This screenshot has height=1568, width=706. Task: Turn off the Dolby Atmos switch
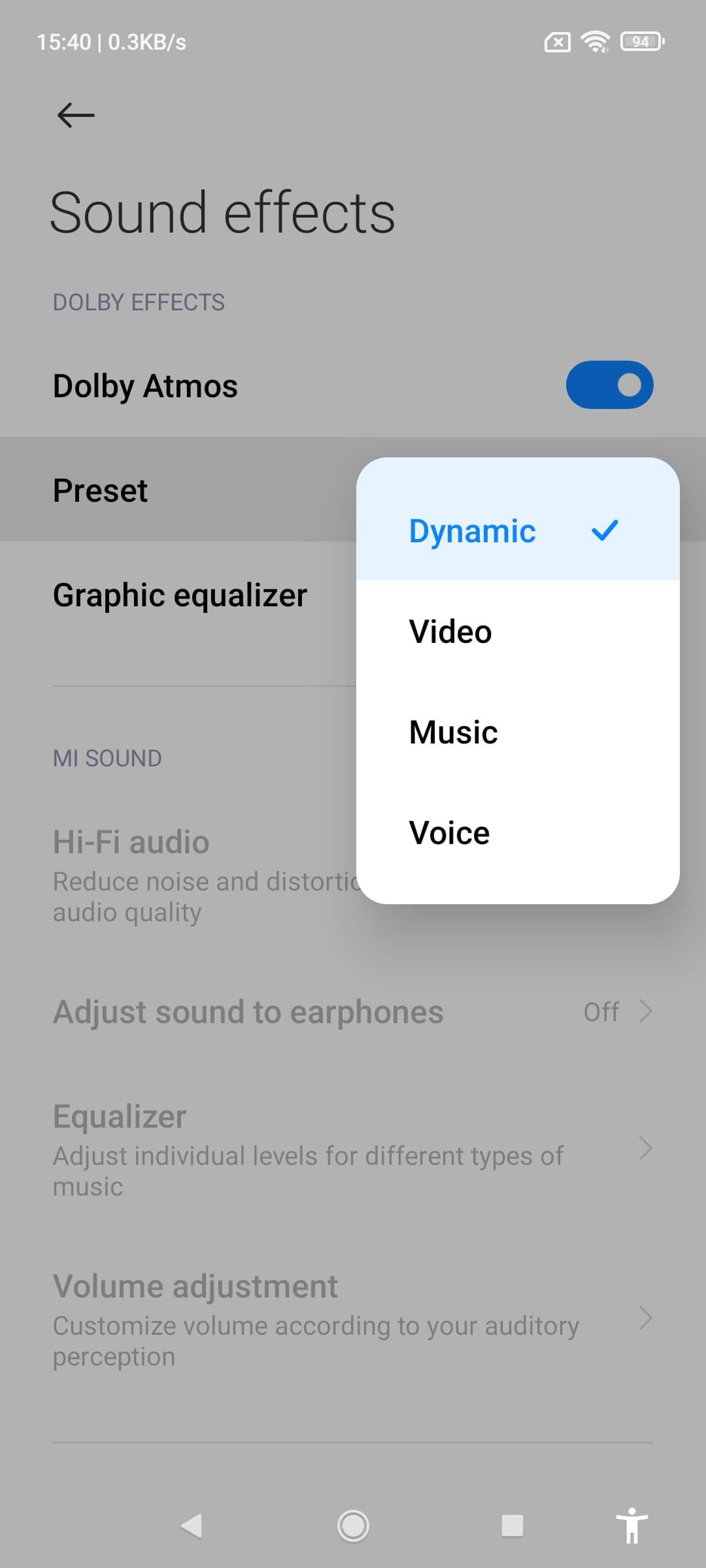(x=609, y=385)
